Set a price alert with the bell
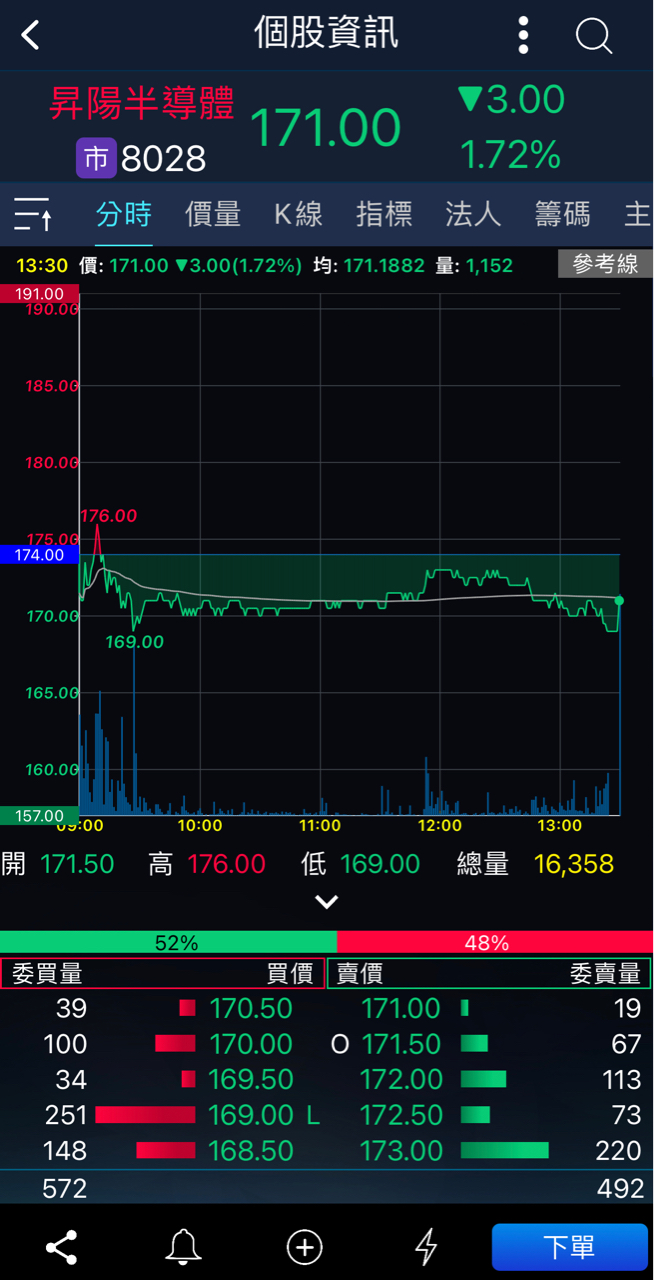 point(182,1247)
